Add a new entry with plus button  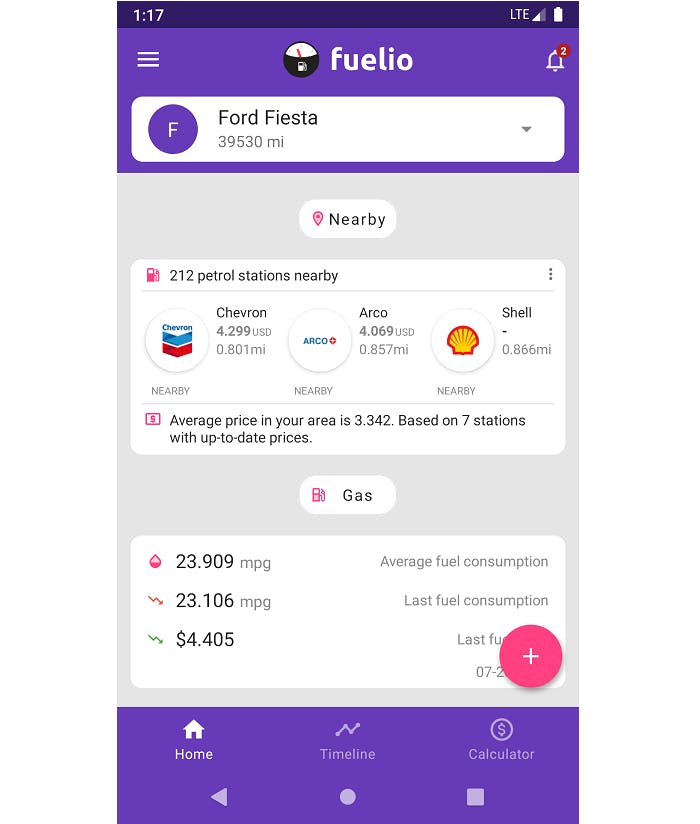(530, 656)
